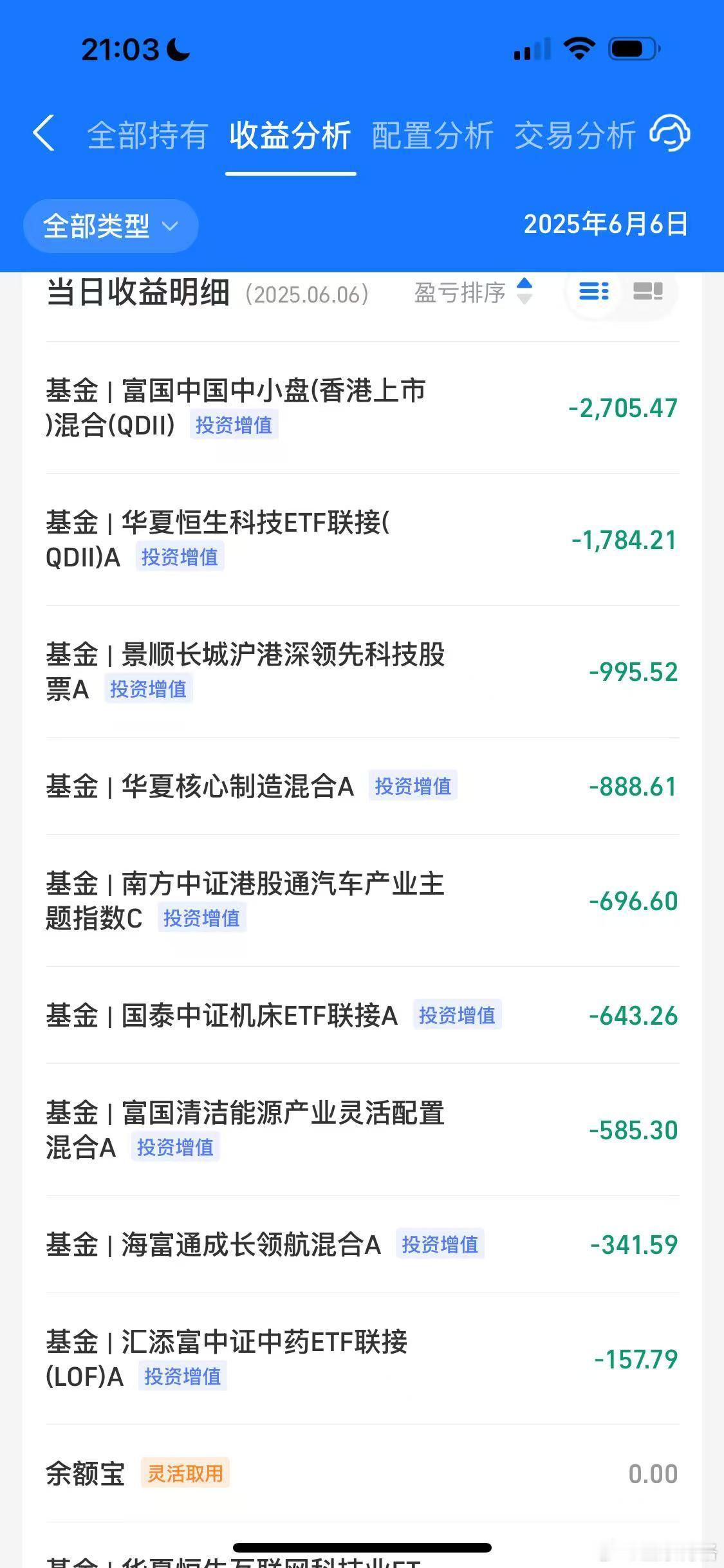Open customer service headset icon

click(670, 133)
